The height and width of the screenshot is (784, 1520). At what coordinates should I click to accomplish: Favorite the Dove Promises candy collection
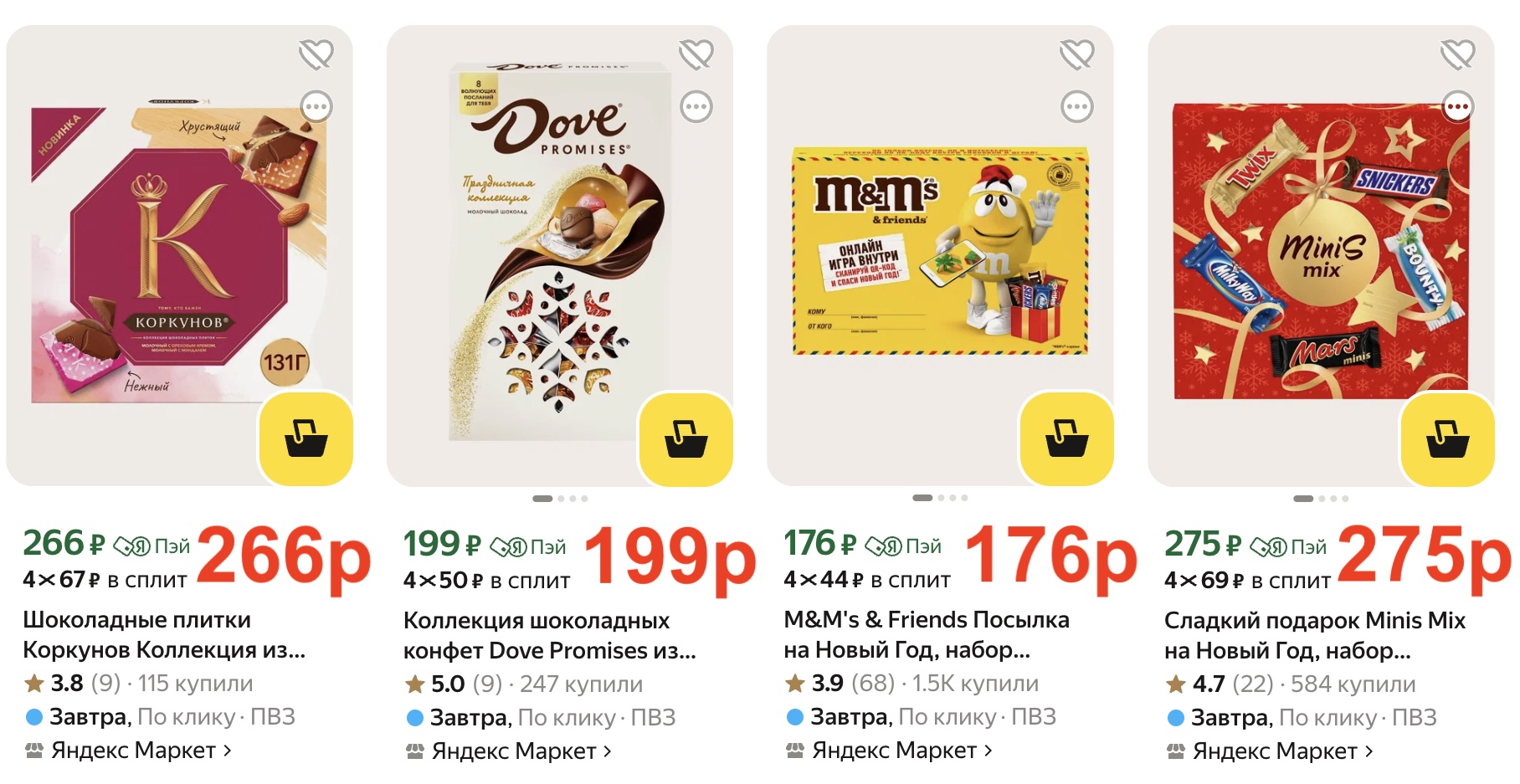696,54
